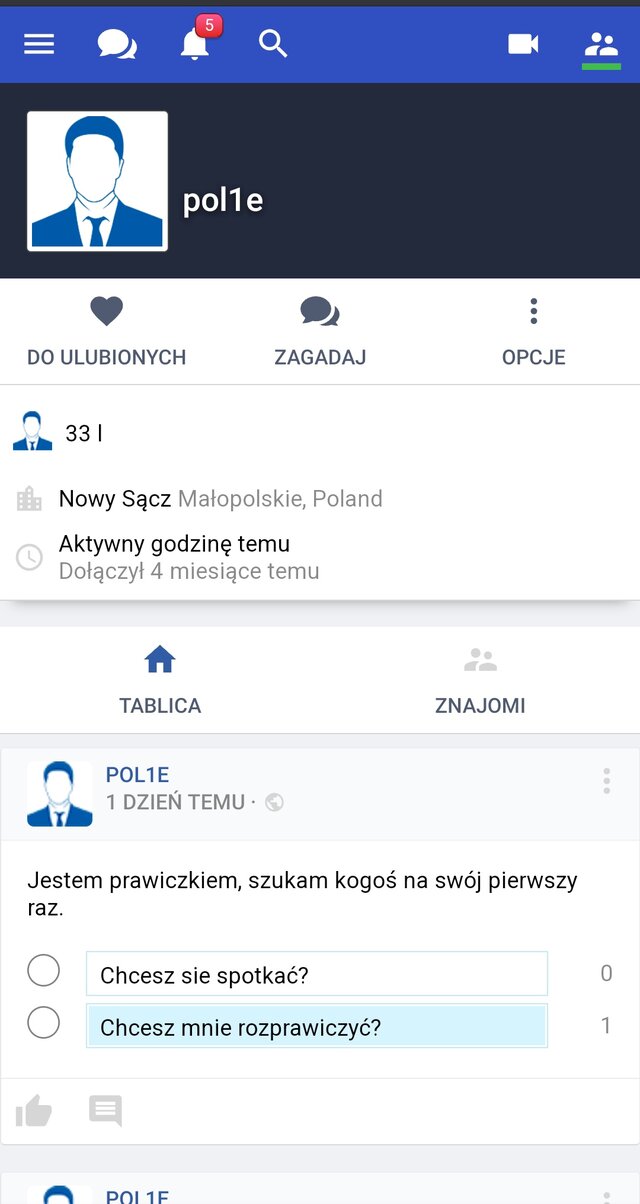This screenshot has height=1204, width=640.
Task: Open the video camera icon
Action: coord(523,44)
